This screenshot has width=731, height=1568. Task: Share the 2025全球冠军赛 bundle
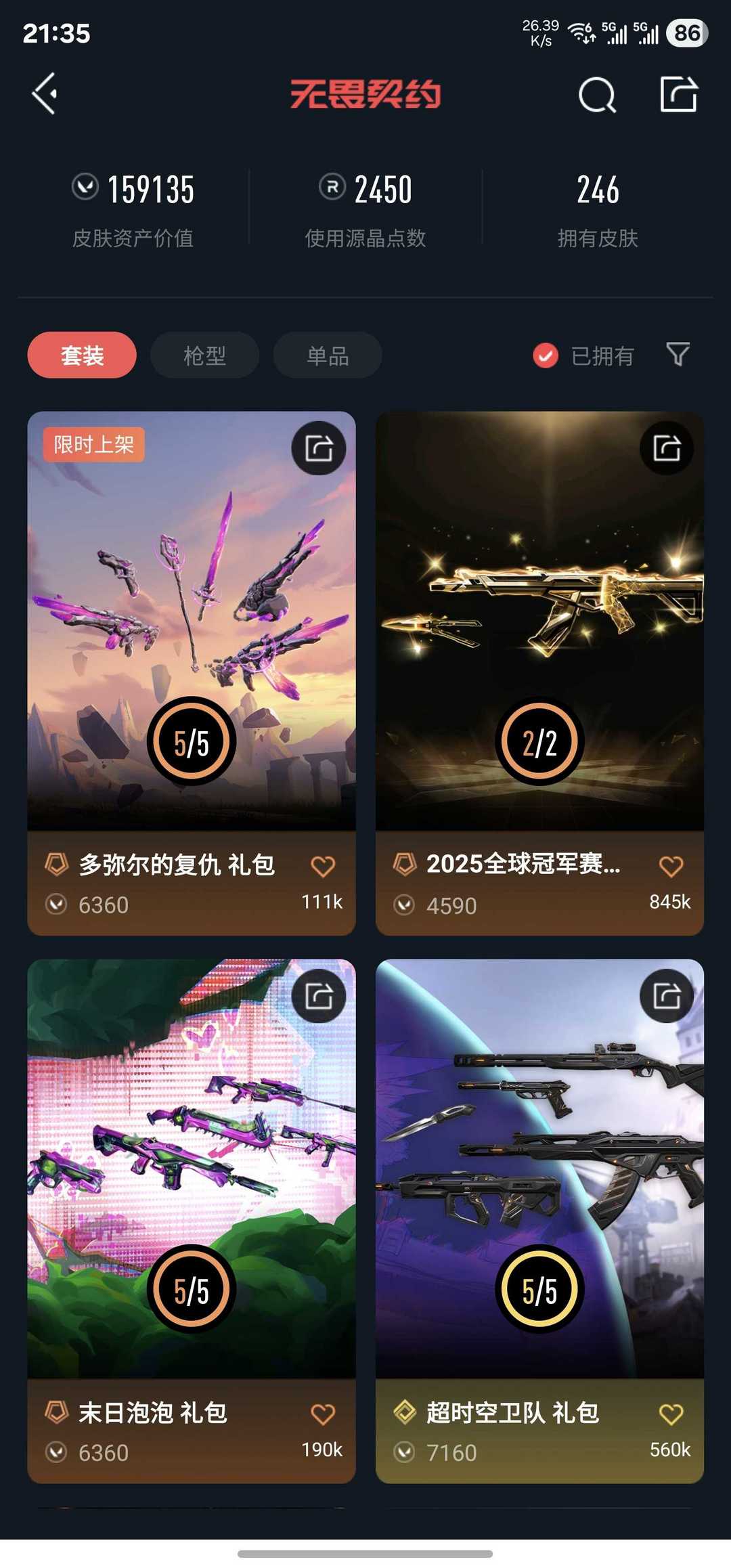click(x=667, y=448)
